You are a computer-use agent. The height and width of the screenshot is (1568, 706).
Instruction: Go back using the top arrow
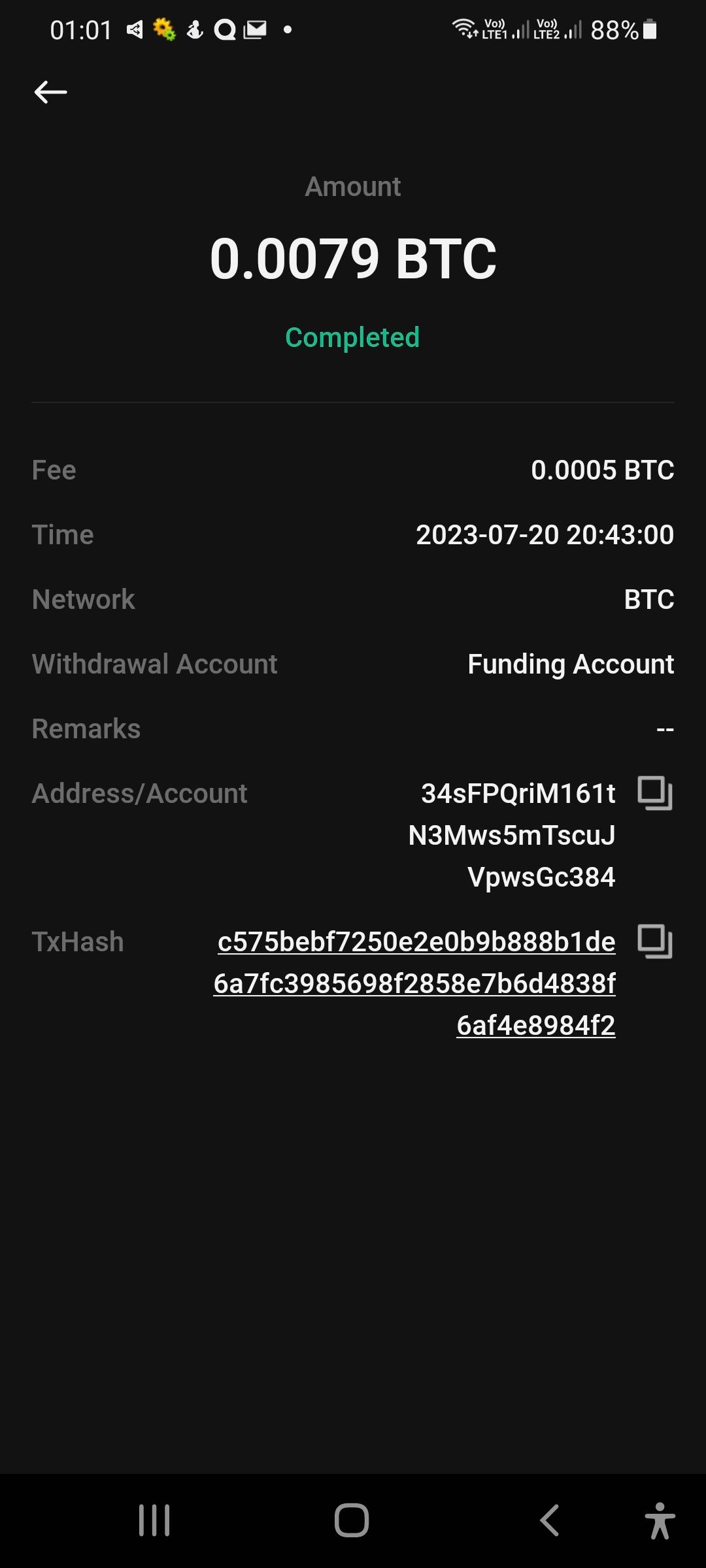click(x=50, y=92)
